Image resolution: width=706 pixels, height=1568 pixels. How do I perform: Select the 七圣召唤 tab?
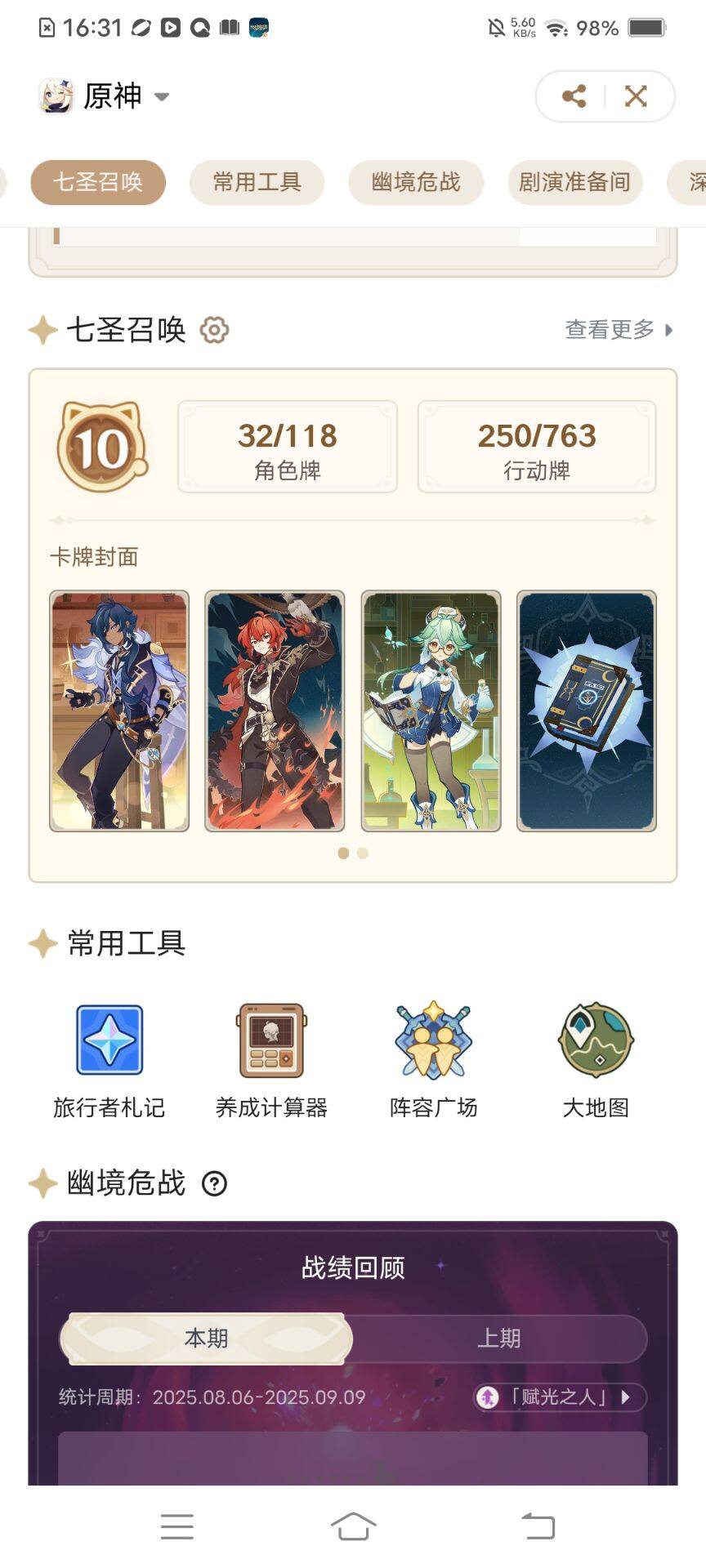click(98, 182)
